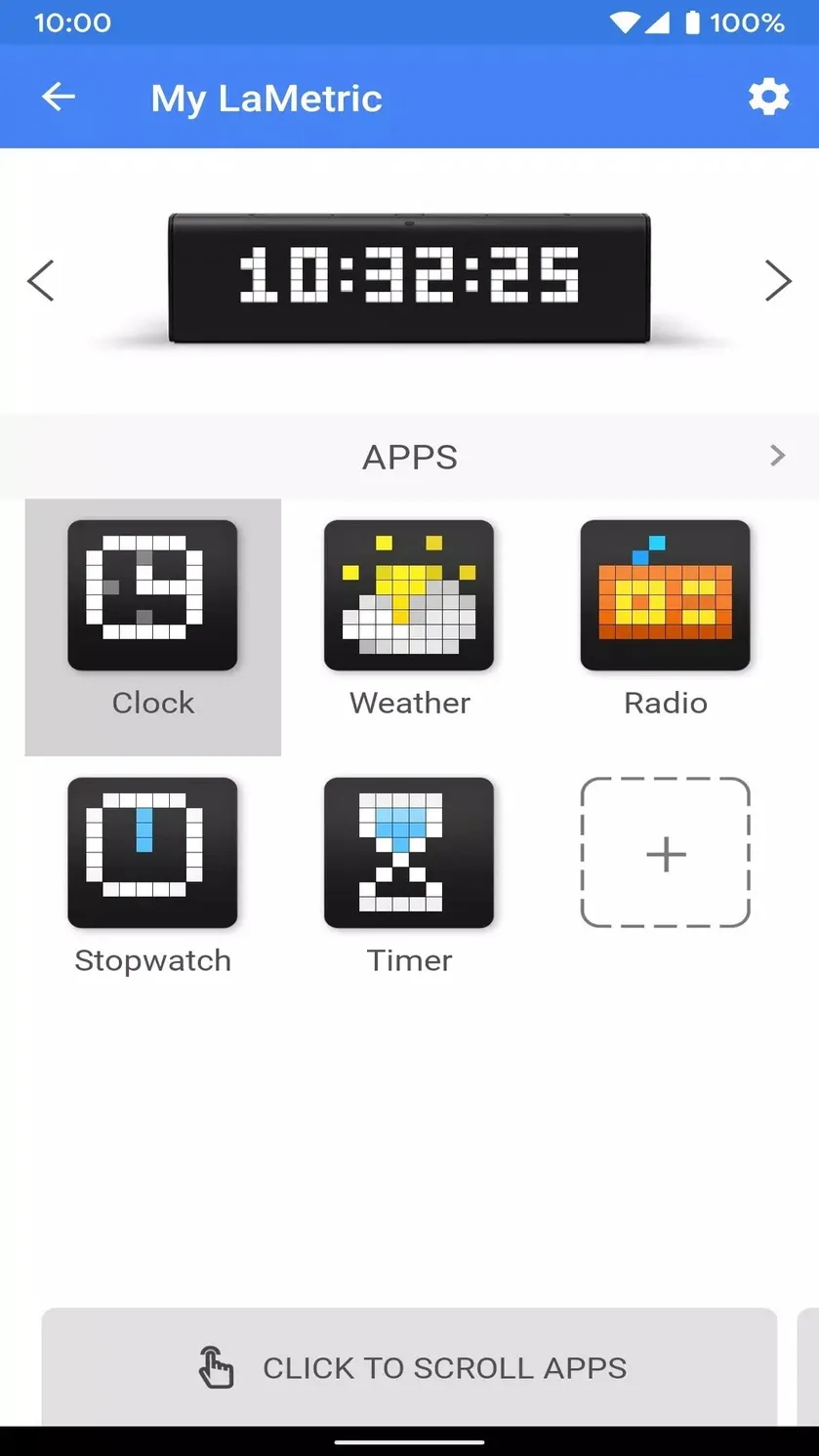Open the settings gear
Image resolution: width=819 pixels, height=1456 pixels.
[x=768, y=97]
